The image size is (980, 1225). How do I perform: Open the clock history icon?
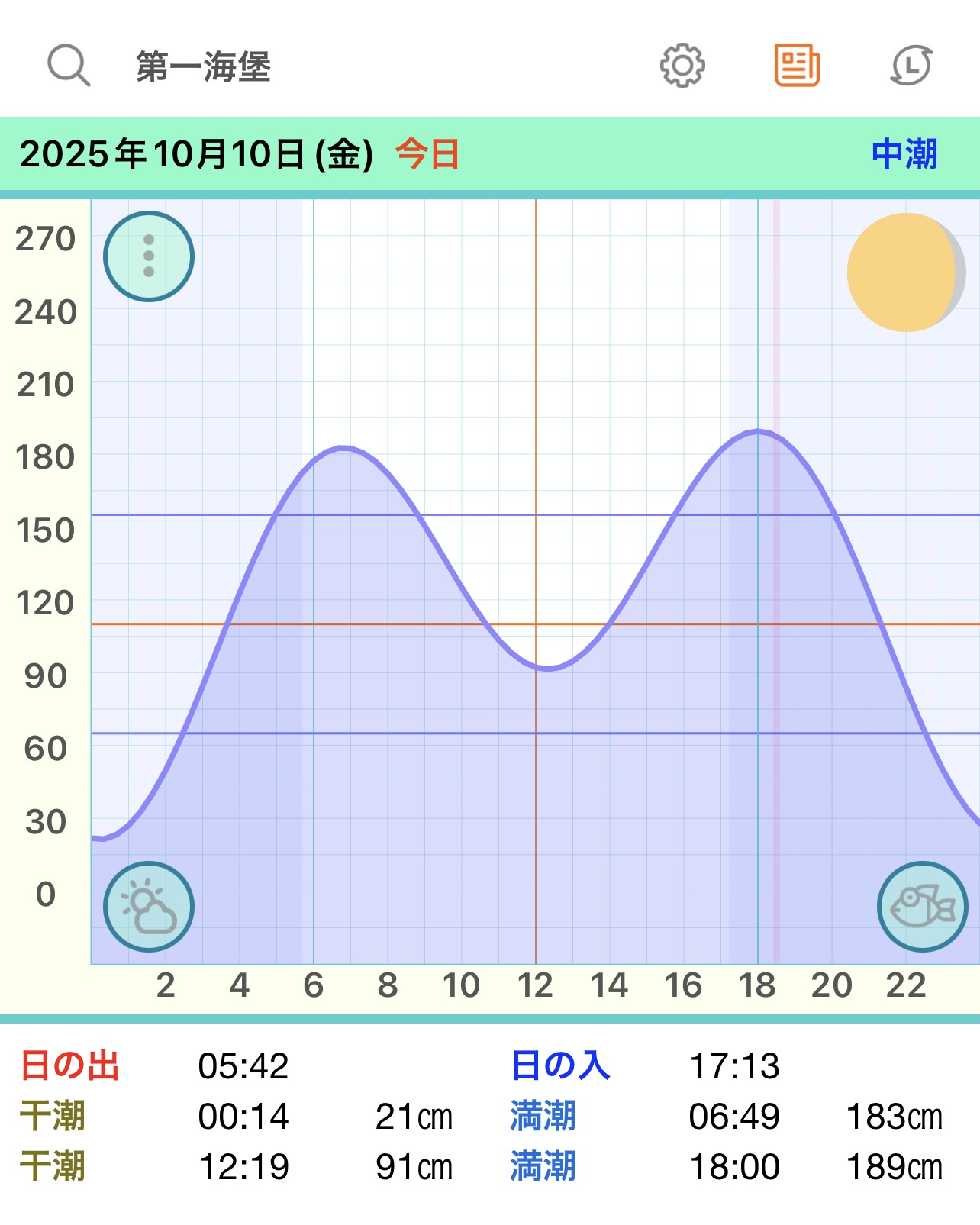pyautogui.click(x=911, y=66)
